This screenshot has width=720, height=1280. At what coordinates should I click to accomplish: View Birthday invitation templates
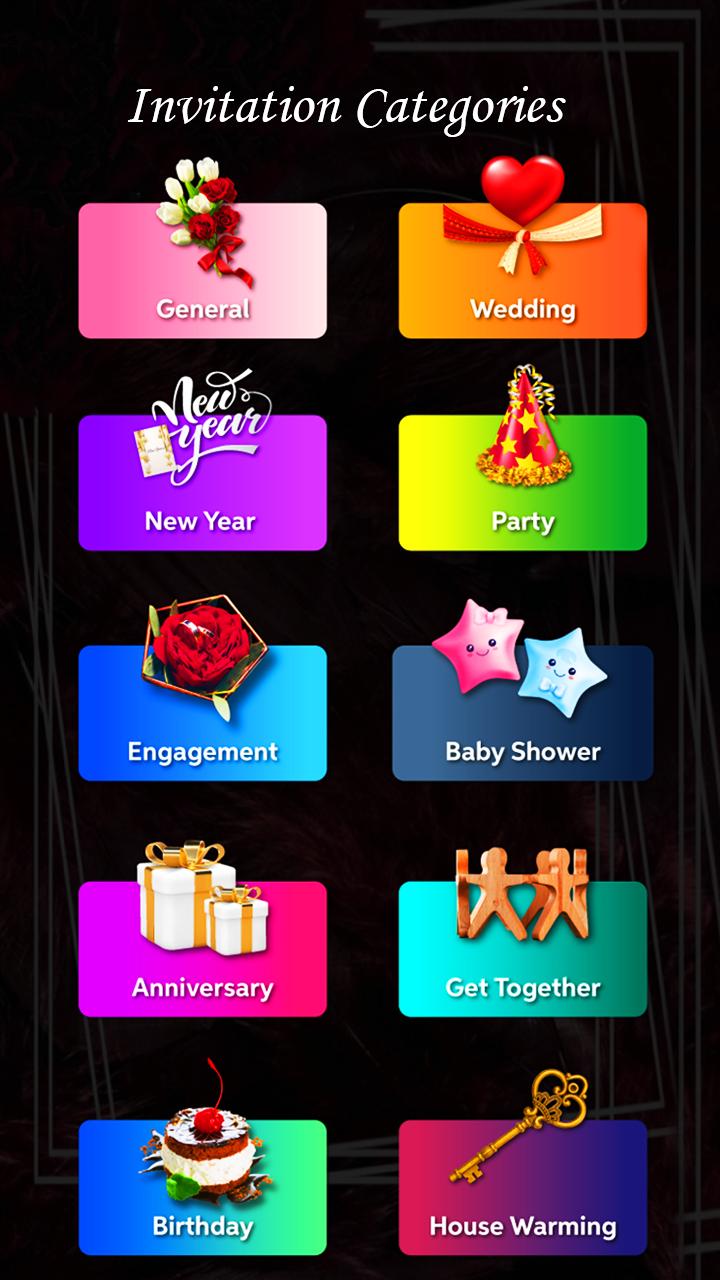click(202, 1187)
